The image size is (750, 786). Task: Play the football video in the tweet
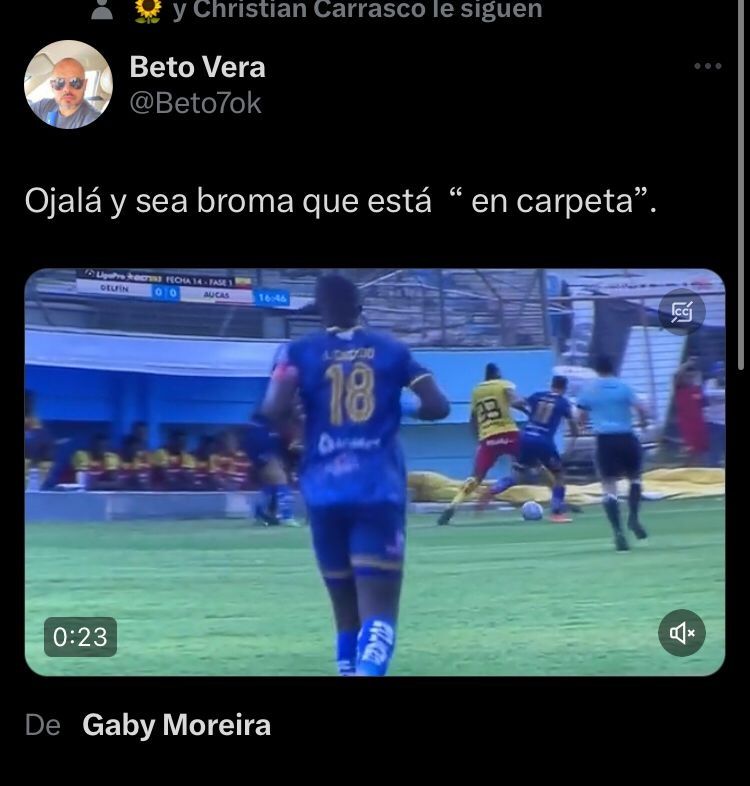(374, 472)
